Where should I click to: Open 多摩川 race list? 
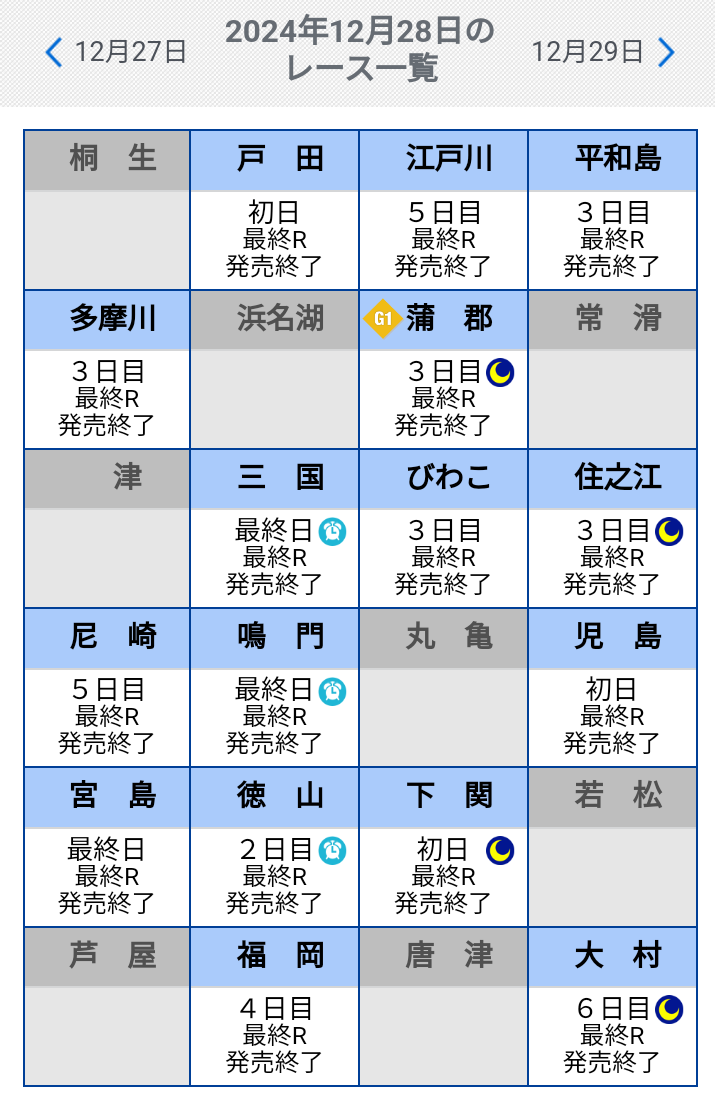click(x=107, y=320)
